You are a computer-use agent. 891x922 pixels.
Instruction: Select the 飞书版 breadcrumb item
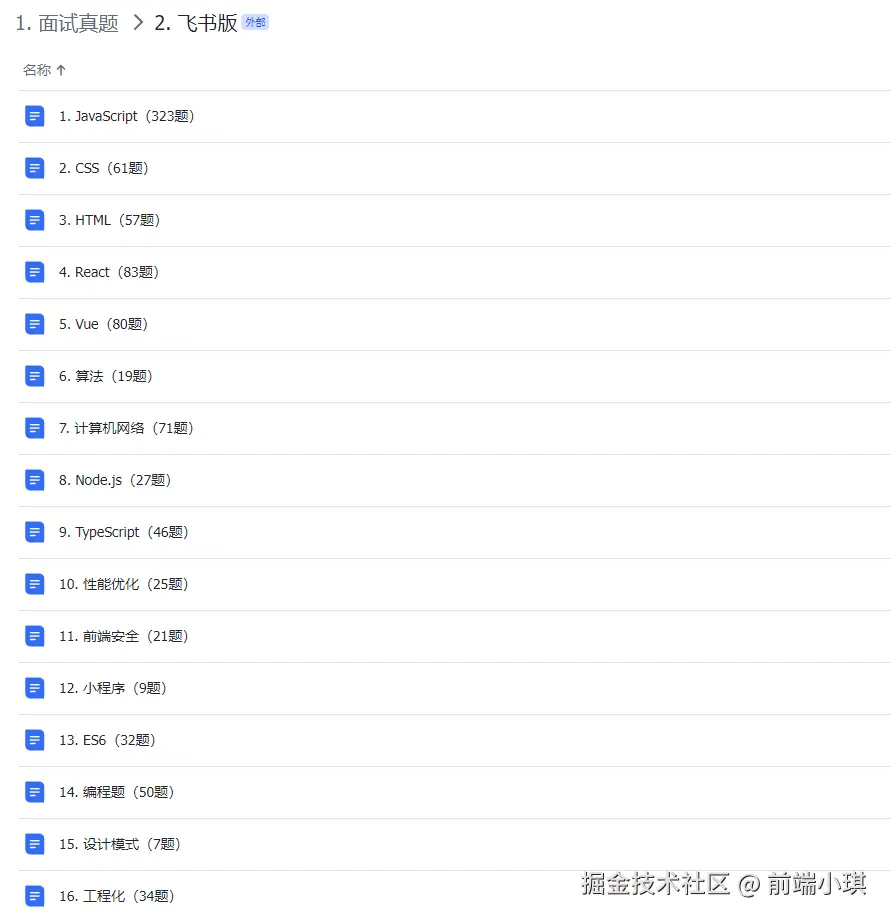(196, 21)
